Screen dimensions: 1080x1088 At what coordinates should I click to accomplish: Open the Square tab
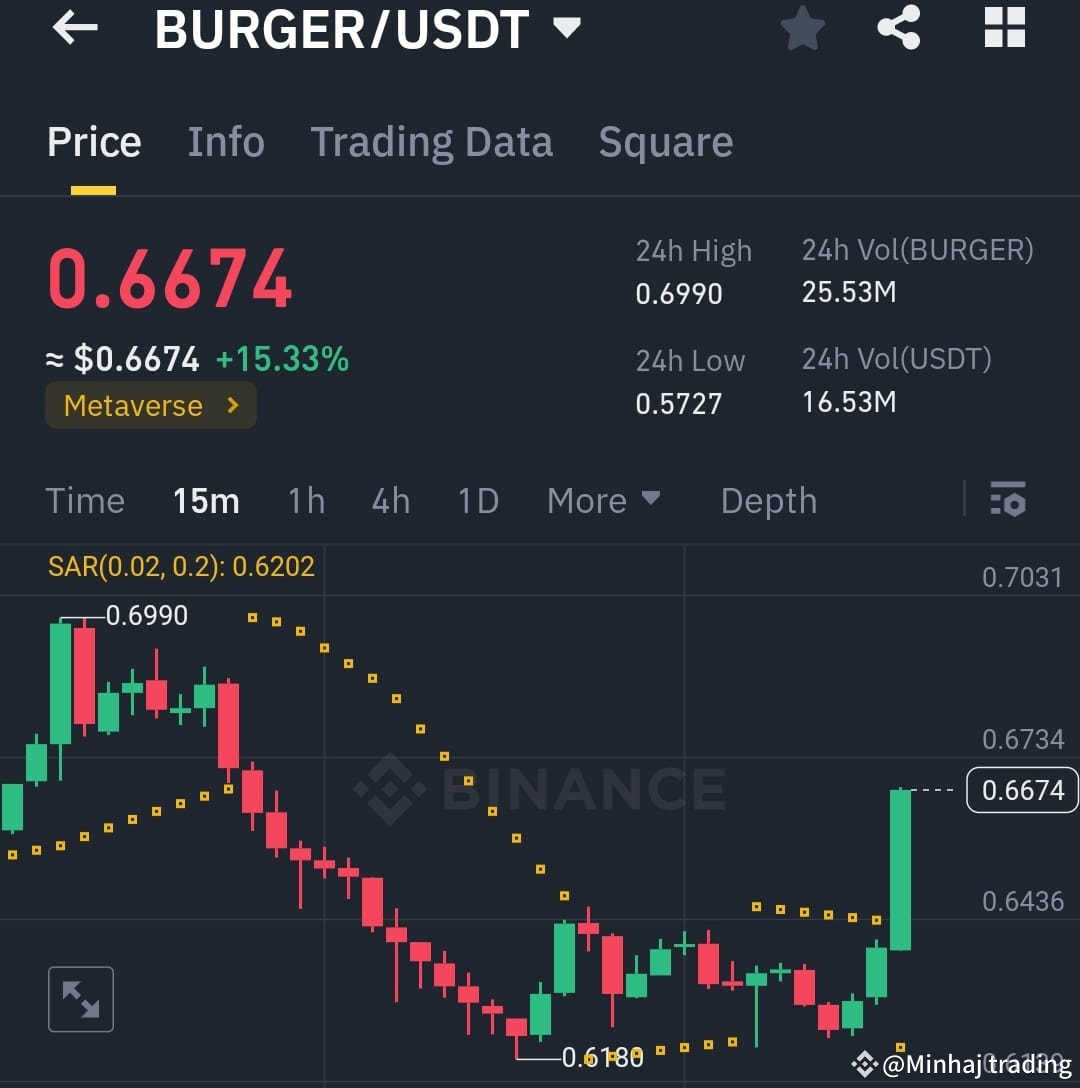click(665, 142)
